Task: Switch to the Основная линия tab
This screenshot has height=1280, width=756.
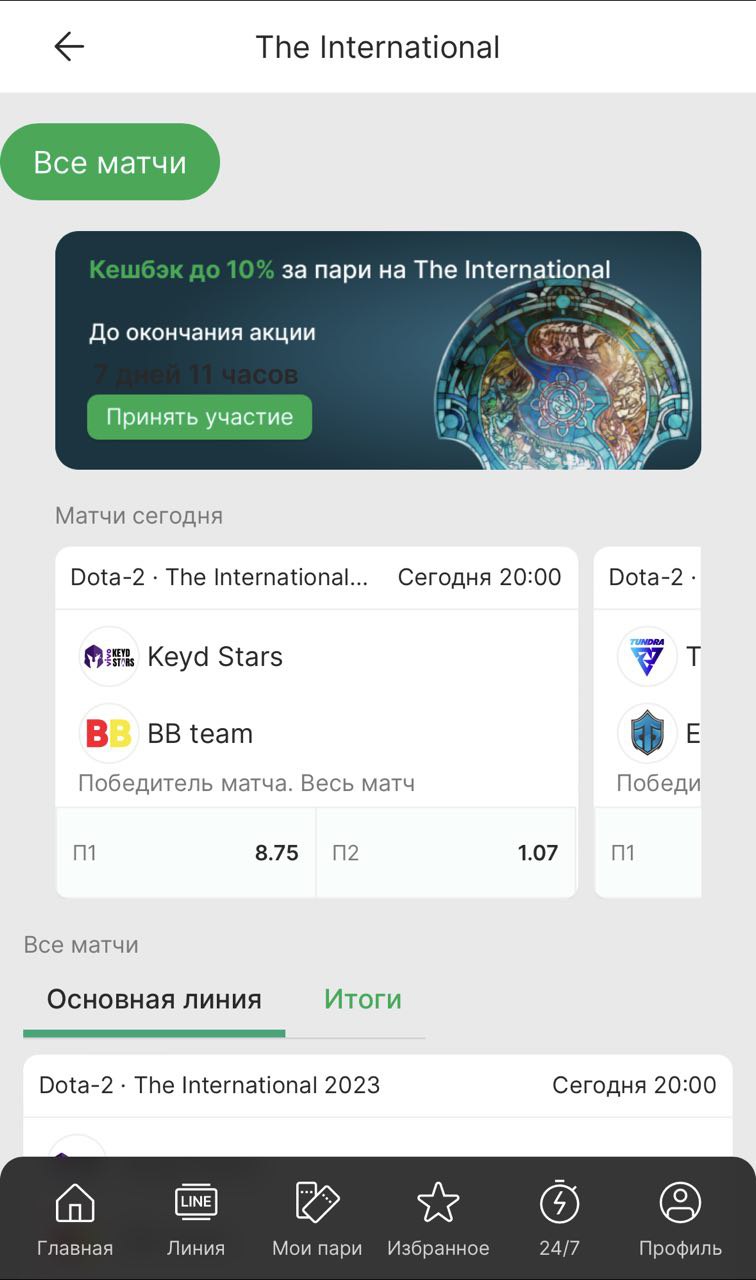Action: tap(154, 999)
